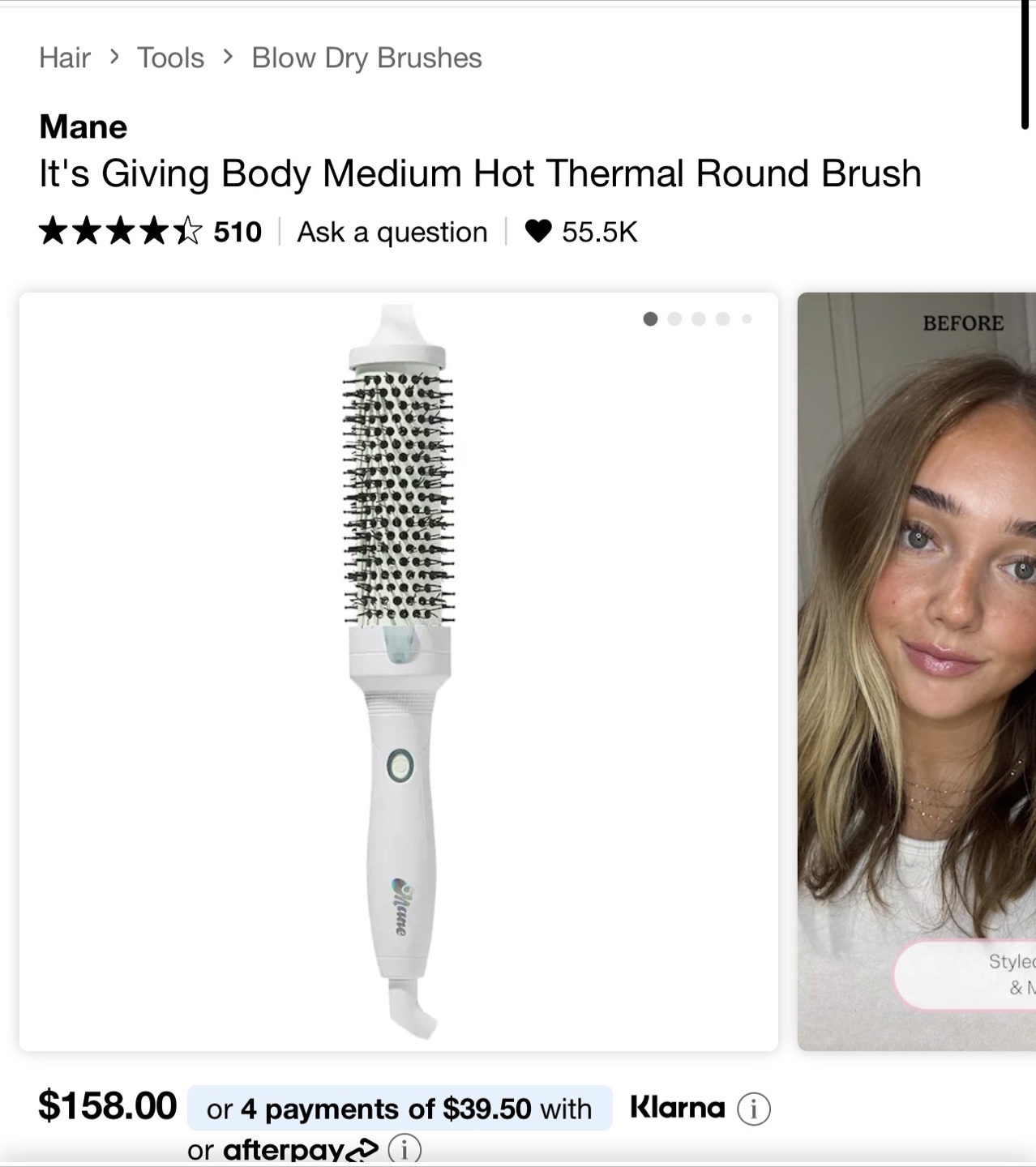
Task: Go to the Tools breadcrumb category
Action: [170, 58]
